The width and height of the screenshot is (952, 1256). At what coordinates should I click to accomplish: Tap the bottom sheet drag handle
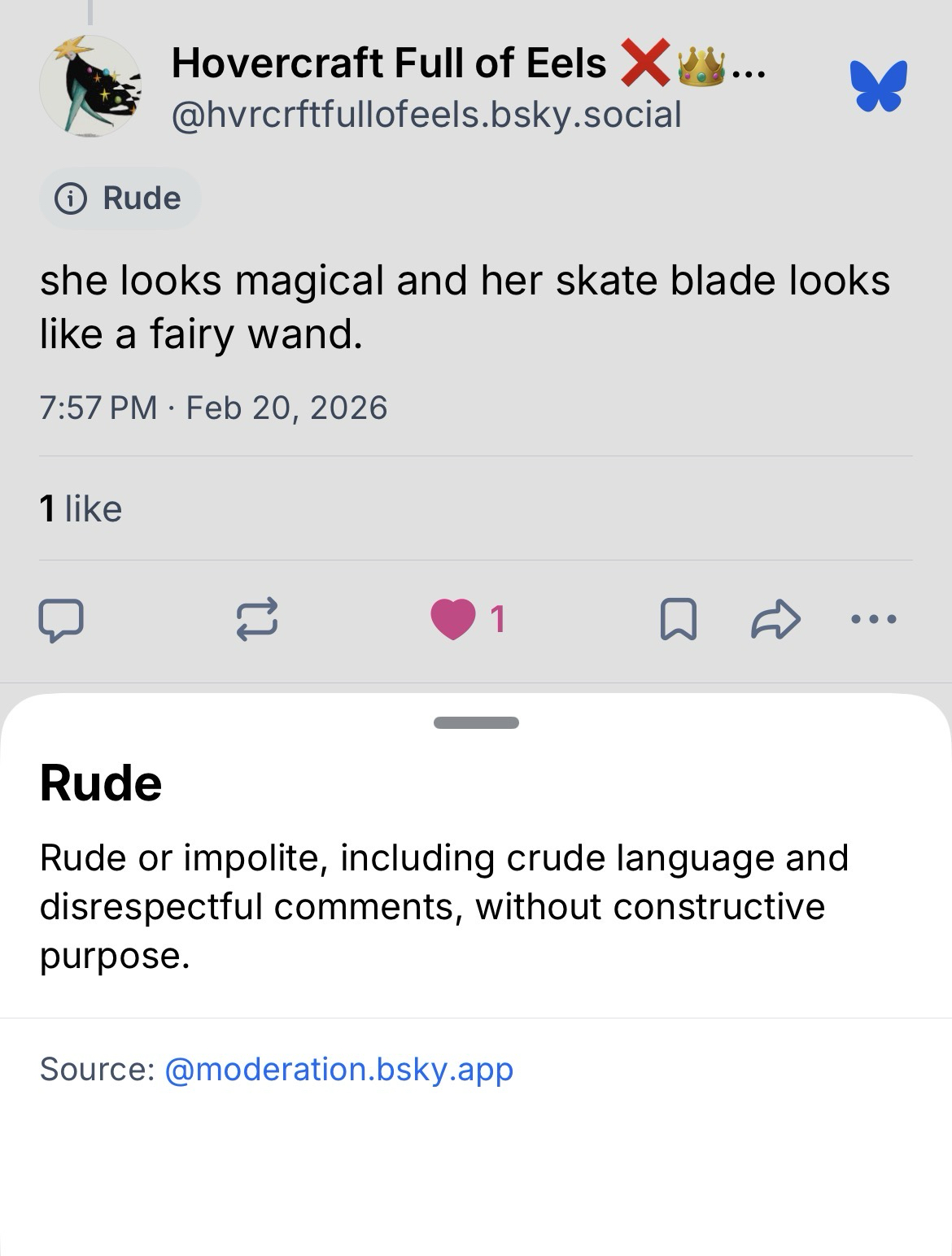(476, 722)
